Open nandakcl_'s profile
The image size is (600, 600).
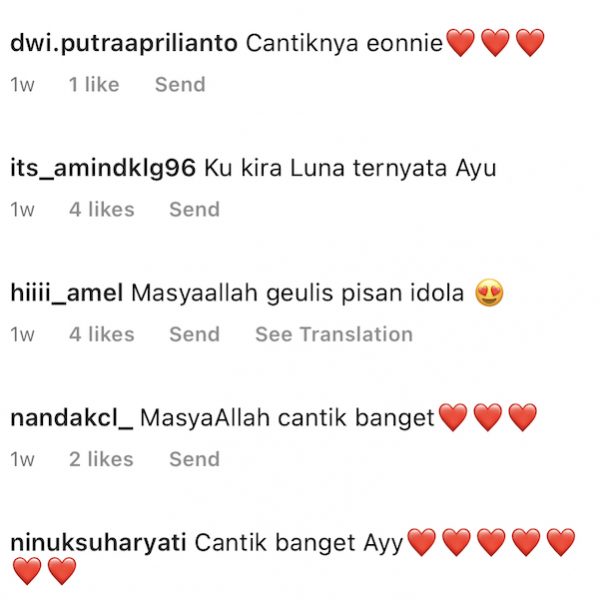click(x=72, y=418)
